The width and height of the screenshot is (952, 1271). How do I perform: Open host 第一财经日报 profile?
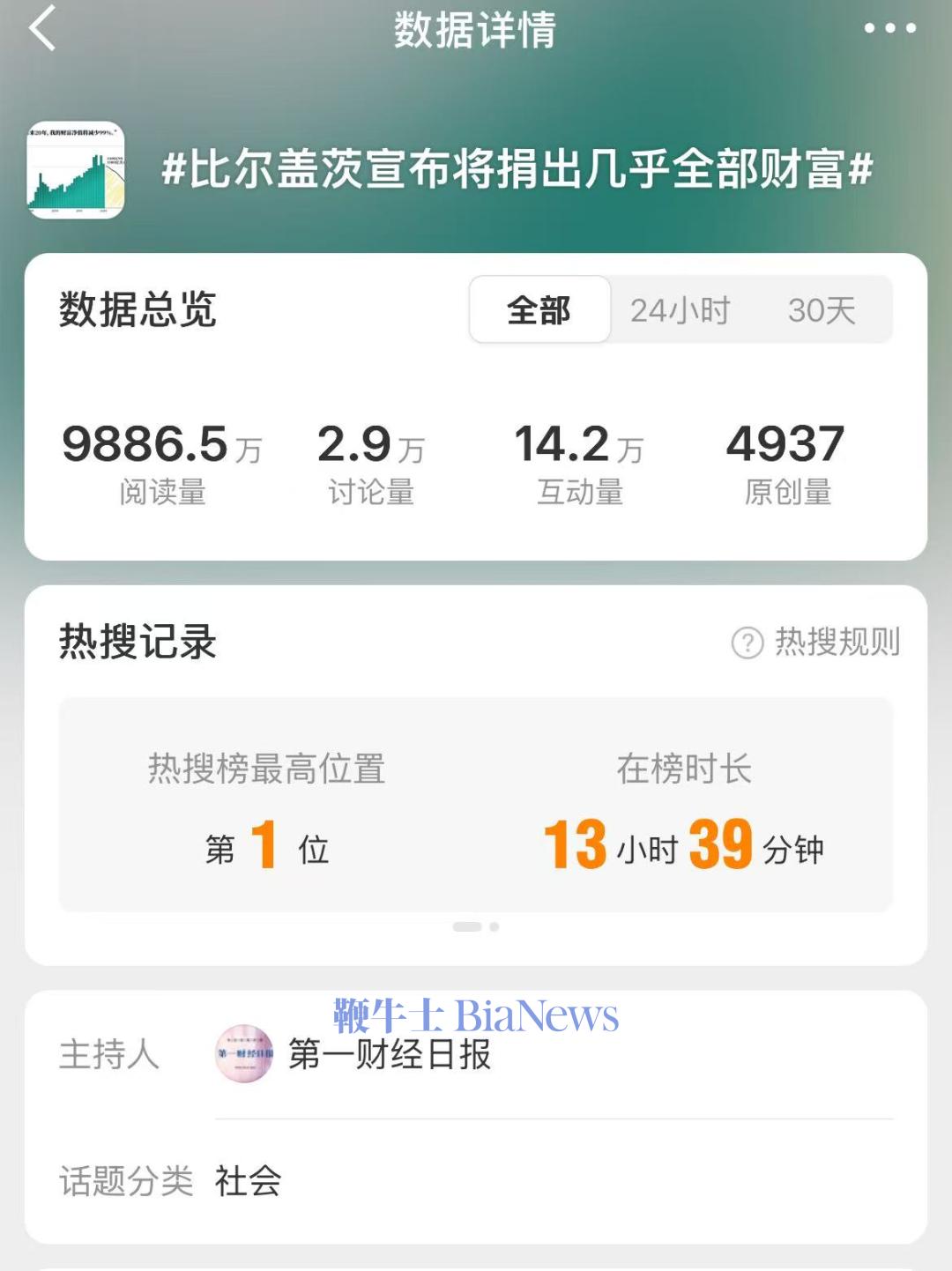tap(388, 1054)
